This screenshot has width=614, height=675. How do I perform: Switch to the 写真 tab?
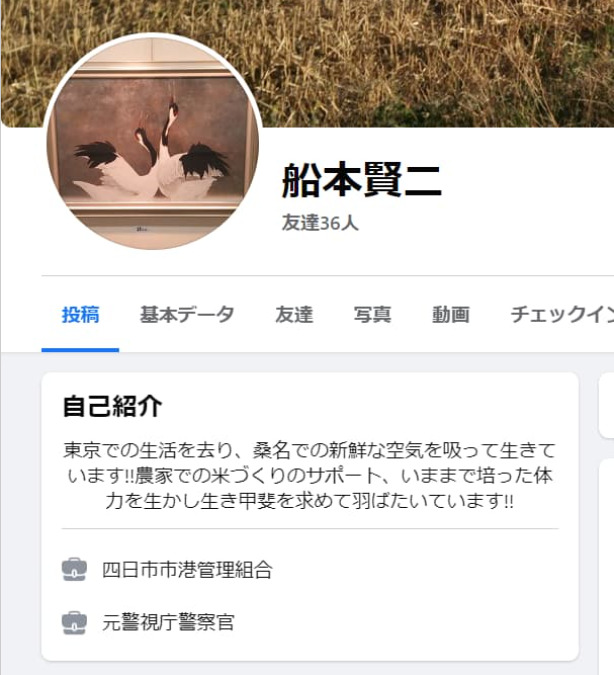372,315
